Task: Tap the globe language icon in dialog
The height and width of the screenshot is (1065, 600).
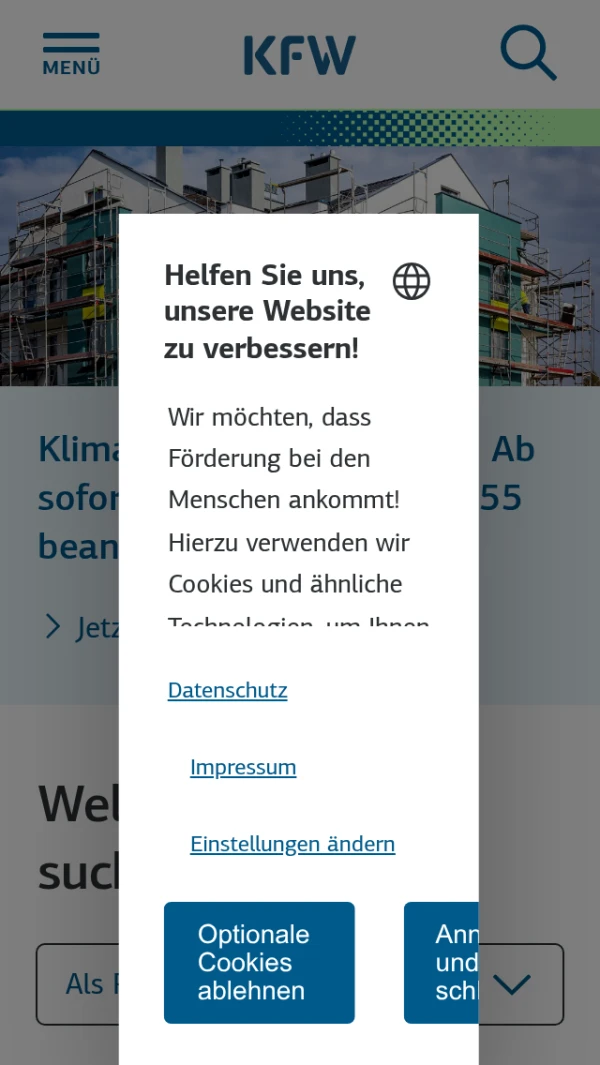Action: click(x=411, y=282)
